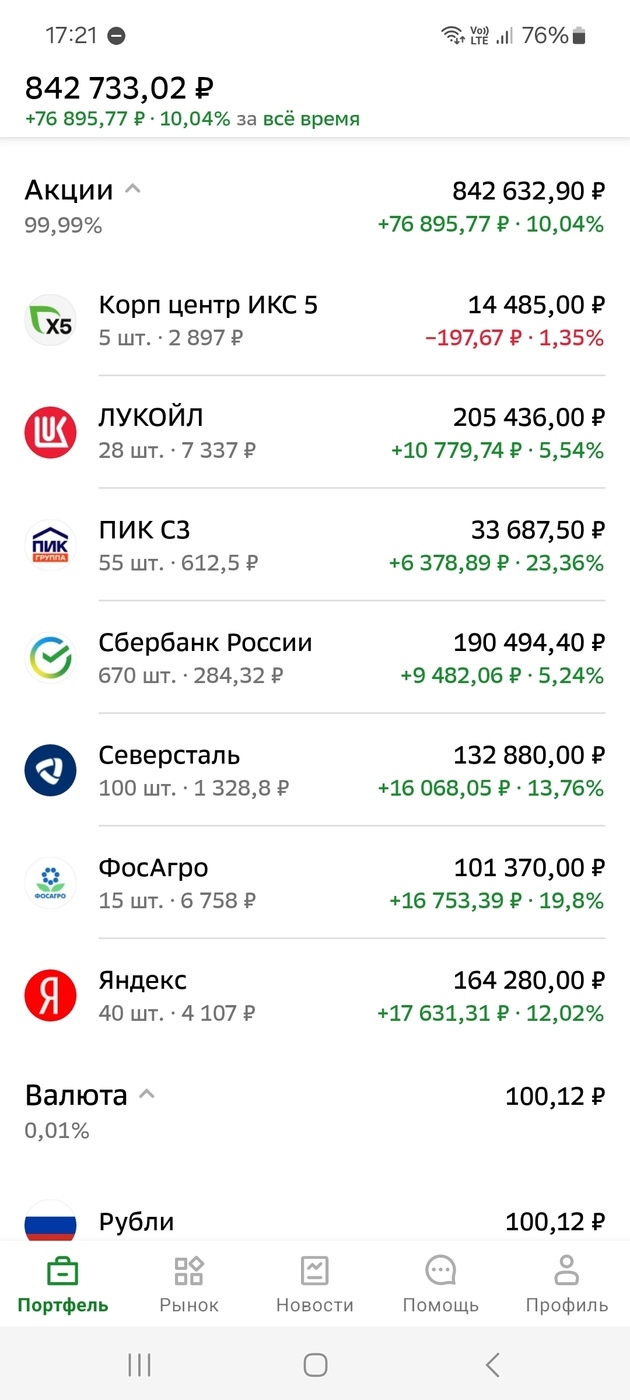Viewport: 630px width, 1400px height.
Task: Open the Помощь tab
Action: 441,1284
